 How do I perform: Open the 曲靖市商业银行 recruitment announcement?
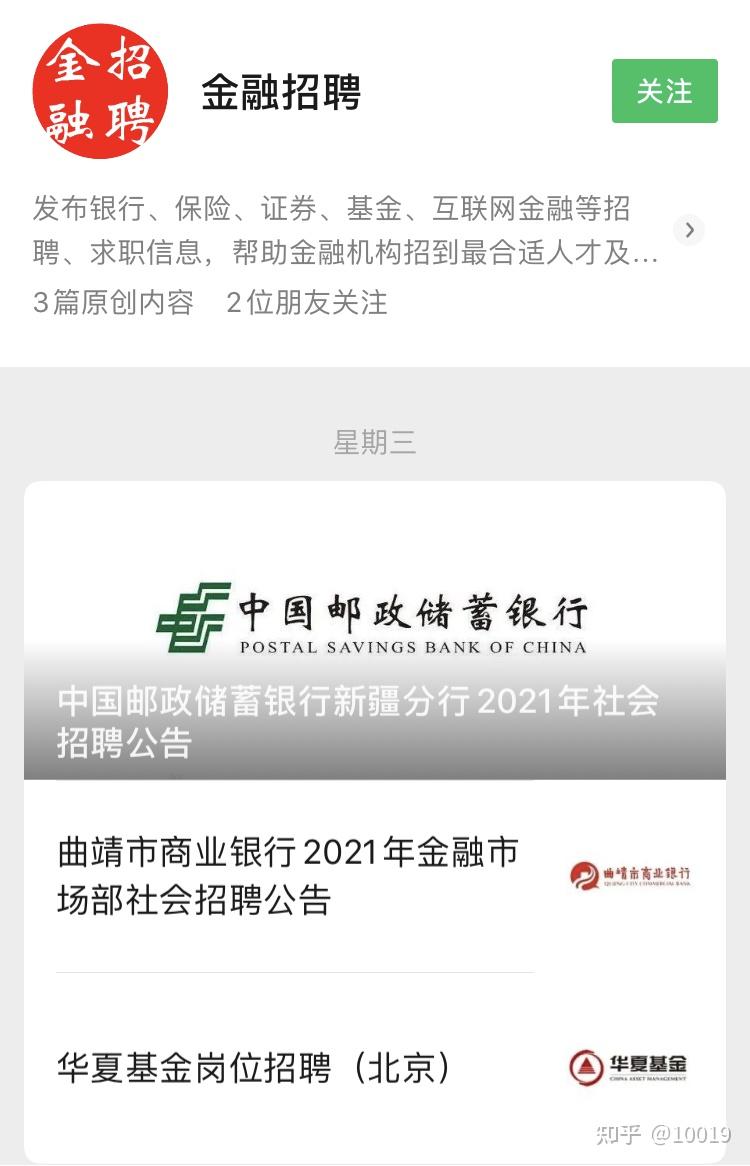290,876
